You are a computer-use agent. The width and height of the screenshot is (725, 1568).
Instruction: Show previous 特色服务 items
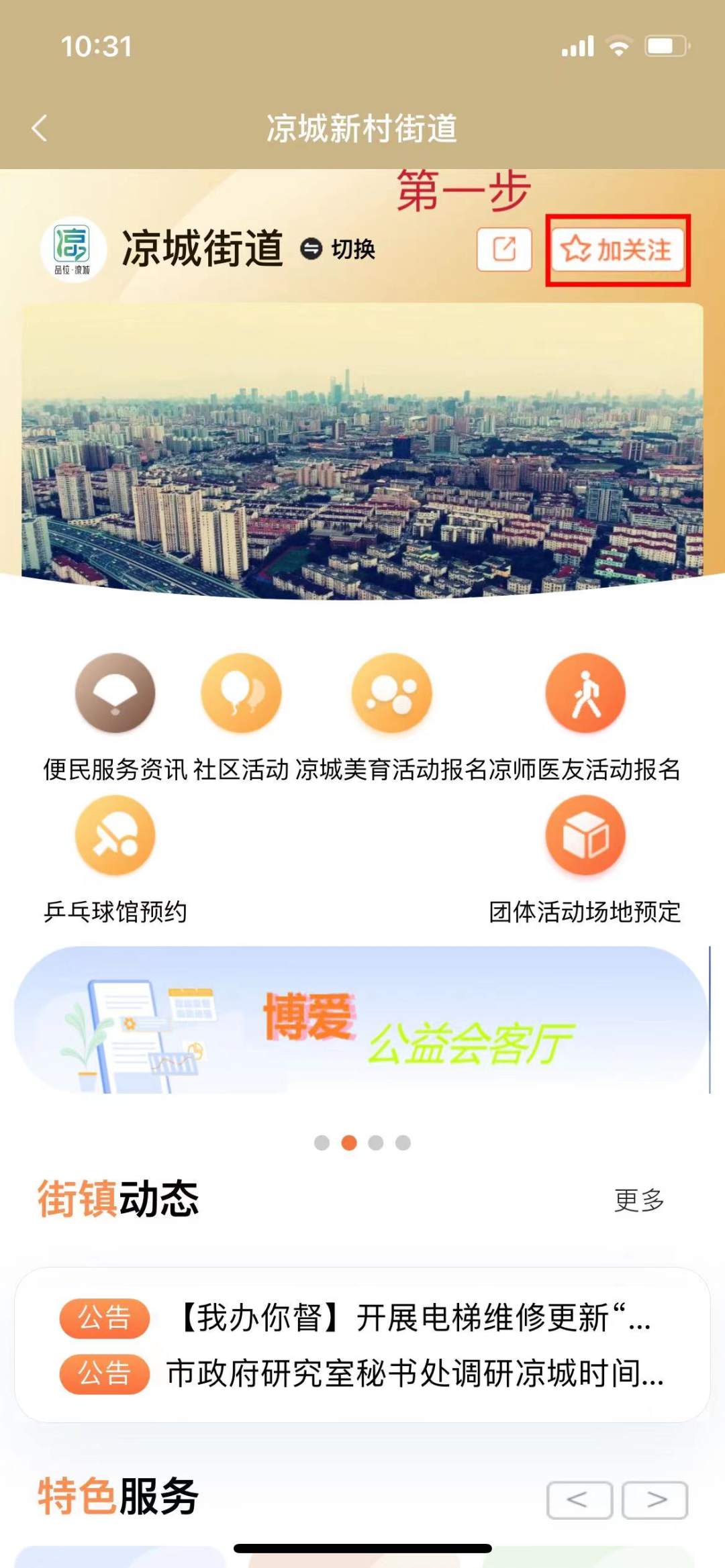[579, 1500]
